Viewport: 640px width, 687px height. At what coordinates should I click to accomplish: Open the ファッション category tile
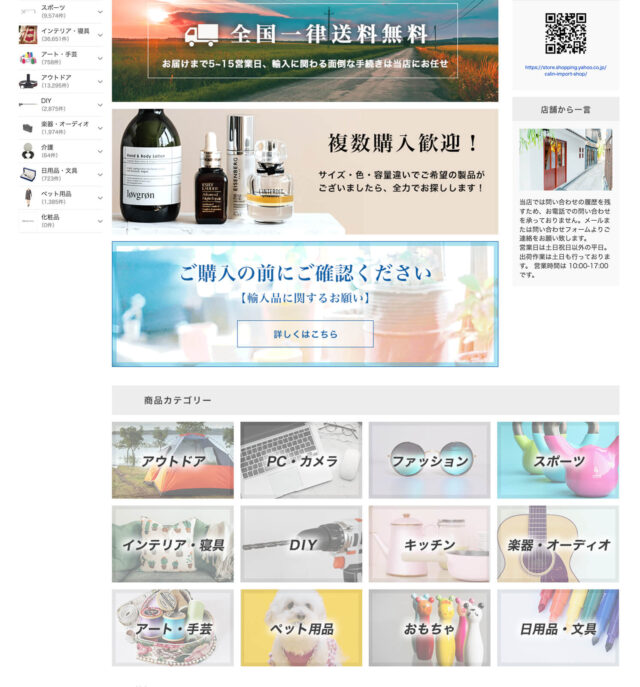(429, 460)
